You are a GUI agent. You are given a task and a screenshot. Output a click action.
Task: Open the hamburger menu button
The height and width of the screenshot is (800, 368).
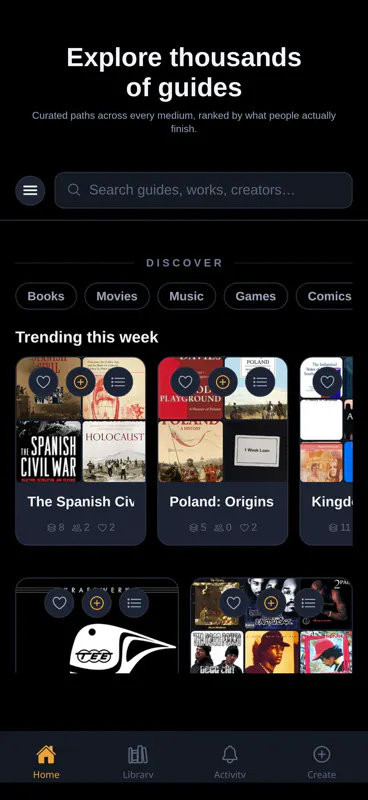pyautogui.click(x=30, y=190)
